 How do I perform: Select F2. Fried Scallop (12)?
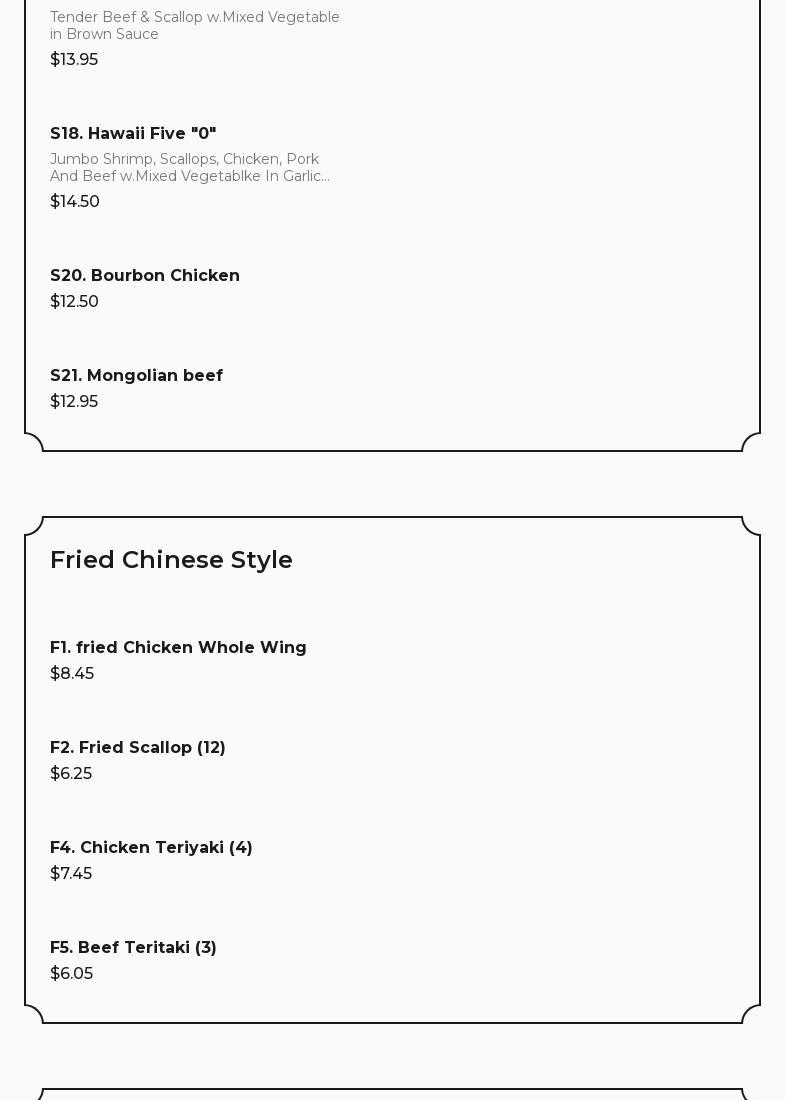point(138,748)
